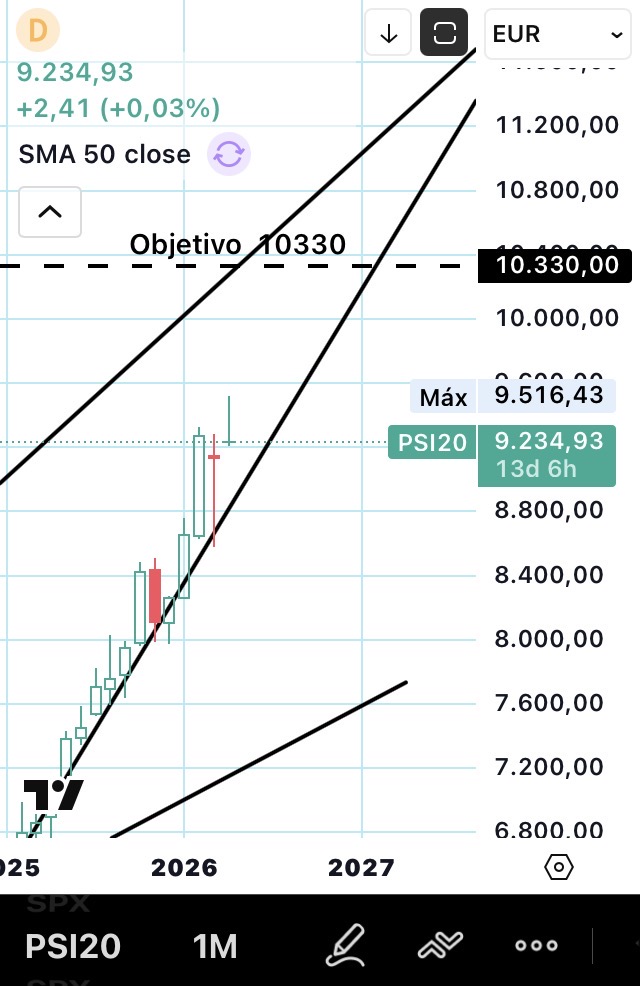Viewport: 640px width, 986px height.
Task: Open the SMA 50 close indicator
Action: [104, 154]
